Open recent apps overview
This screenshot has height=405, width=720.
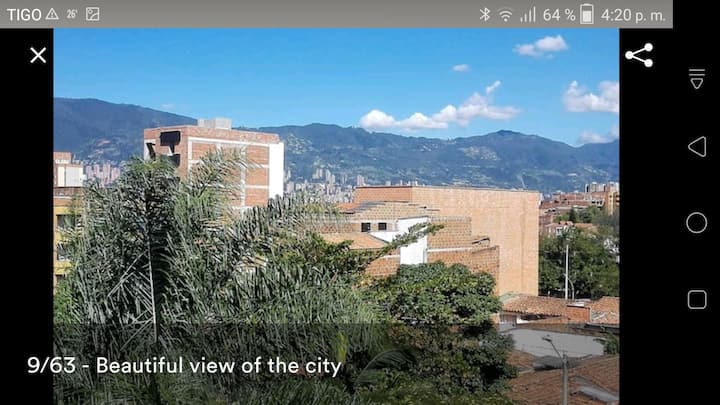(x=697, y=299)
